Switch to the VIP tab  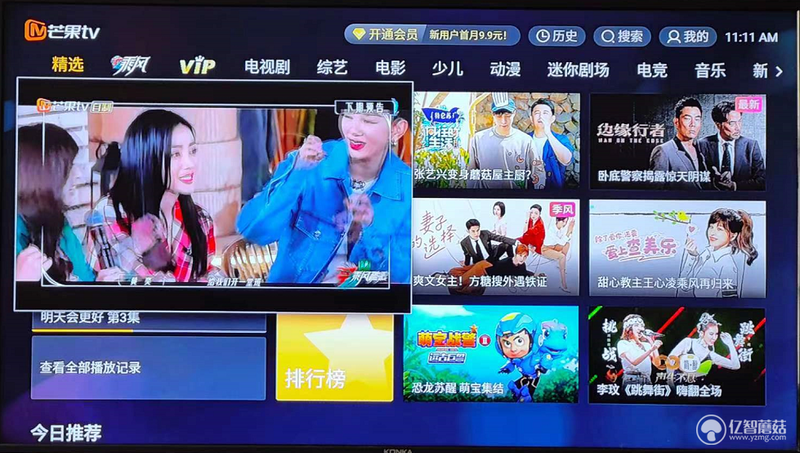pyautogui.click(x=197, y=67)
